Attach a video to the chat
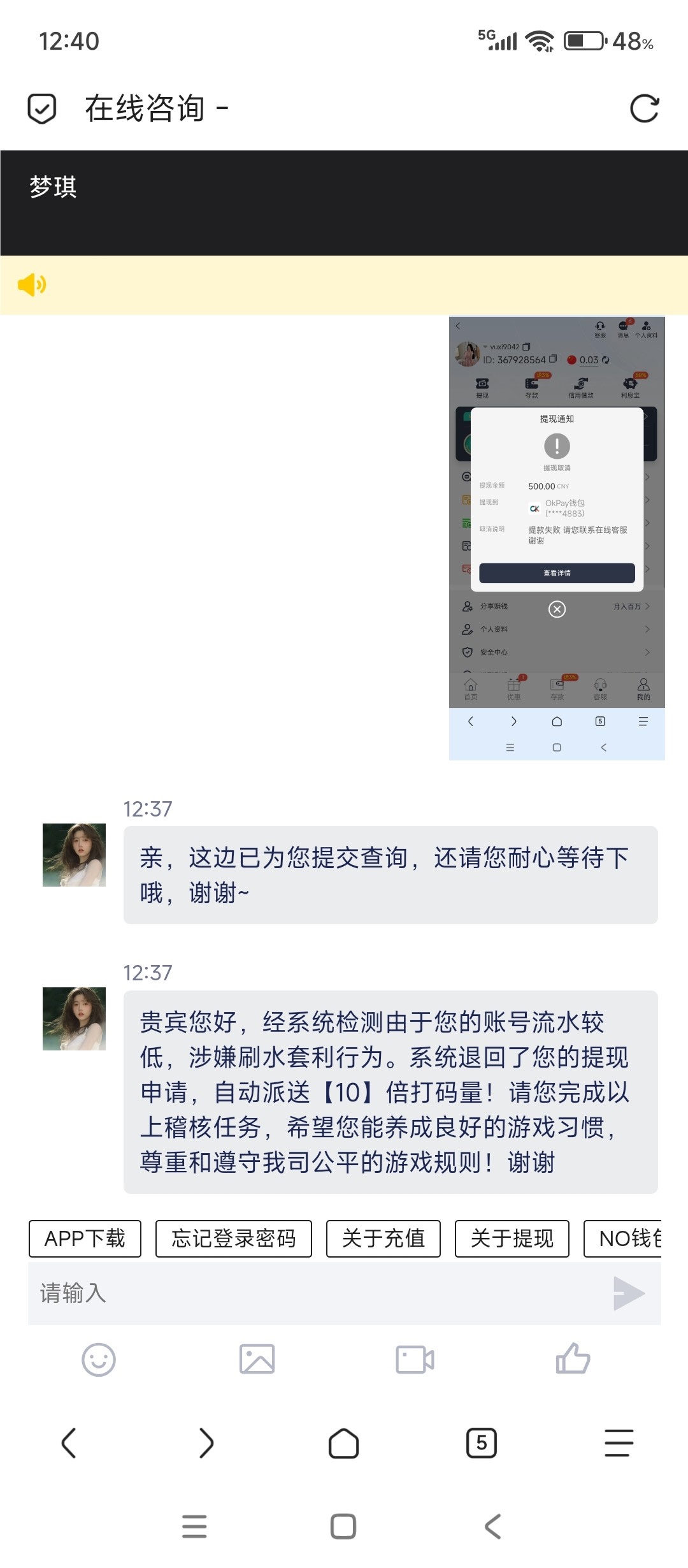The width and height of the screenshot is (688, 1568). (415, 1360)
